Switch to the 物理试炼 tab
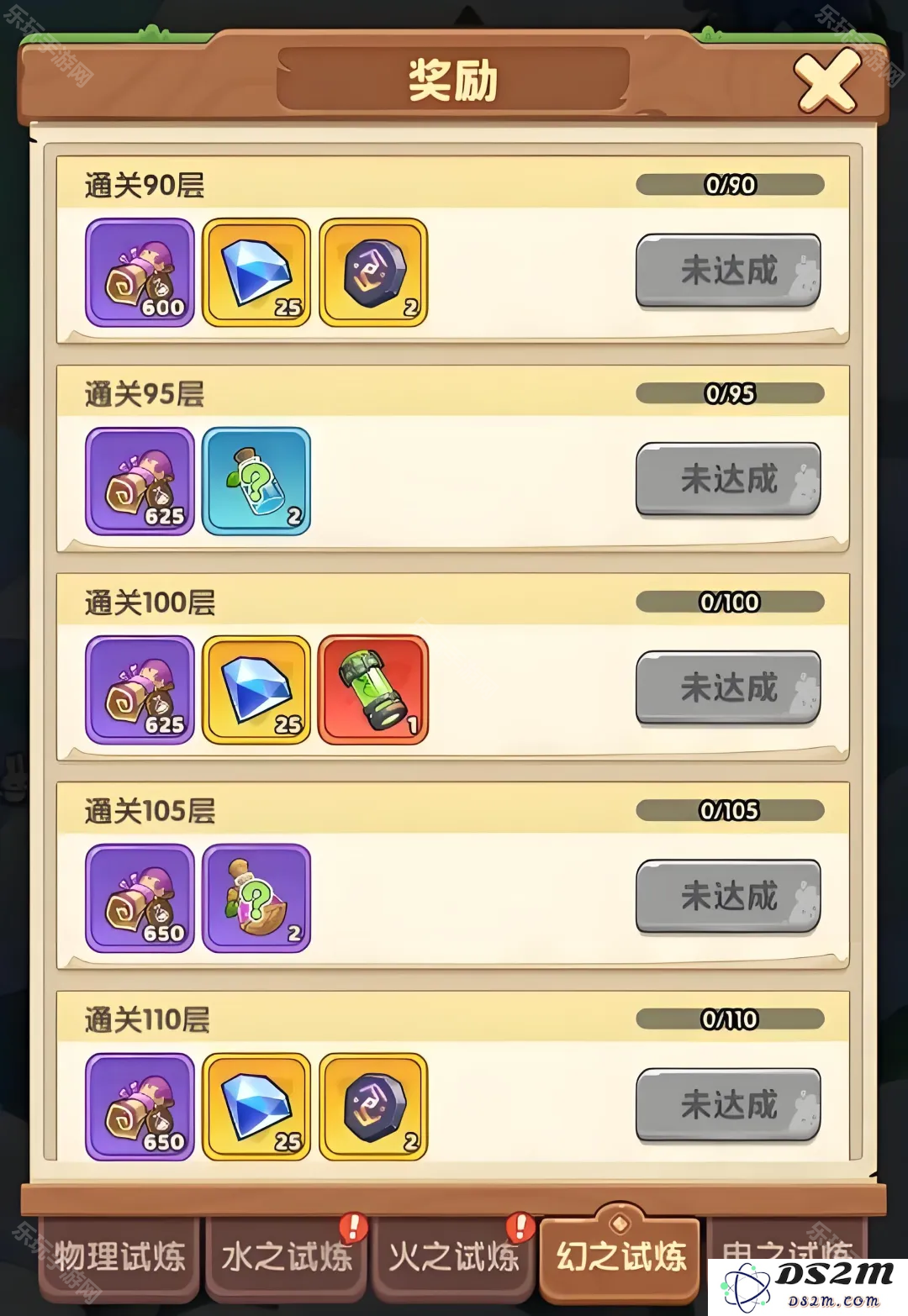This screenshot has height=1316, width=908. pos(119,1257)
